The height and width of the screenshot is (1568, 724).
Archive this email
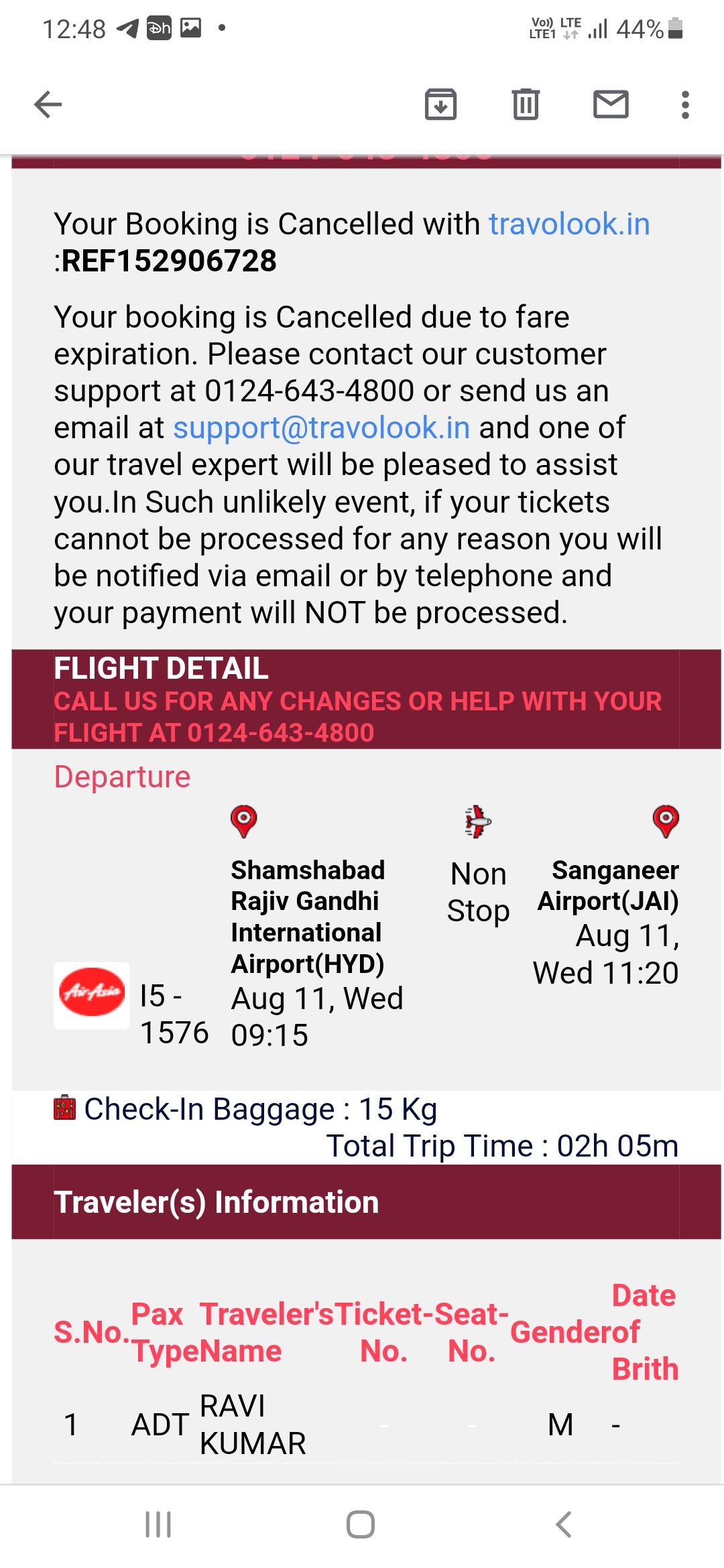click(x=440, y=105)
